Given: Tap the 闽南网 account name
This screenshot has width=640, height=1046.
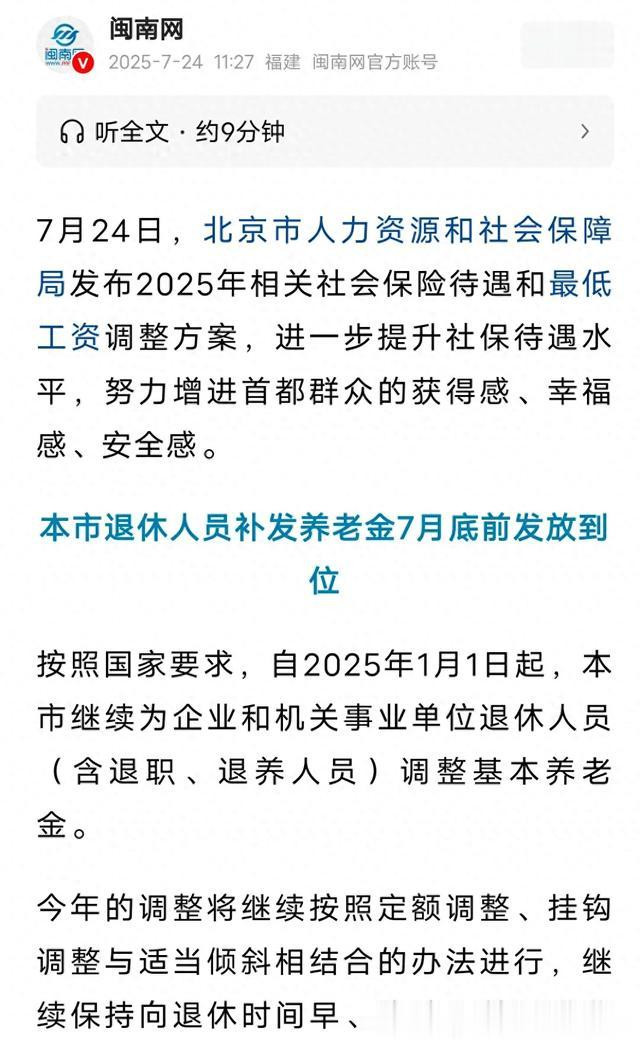Looking at the screenshot, I should click(146, 30).
